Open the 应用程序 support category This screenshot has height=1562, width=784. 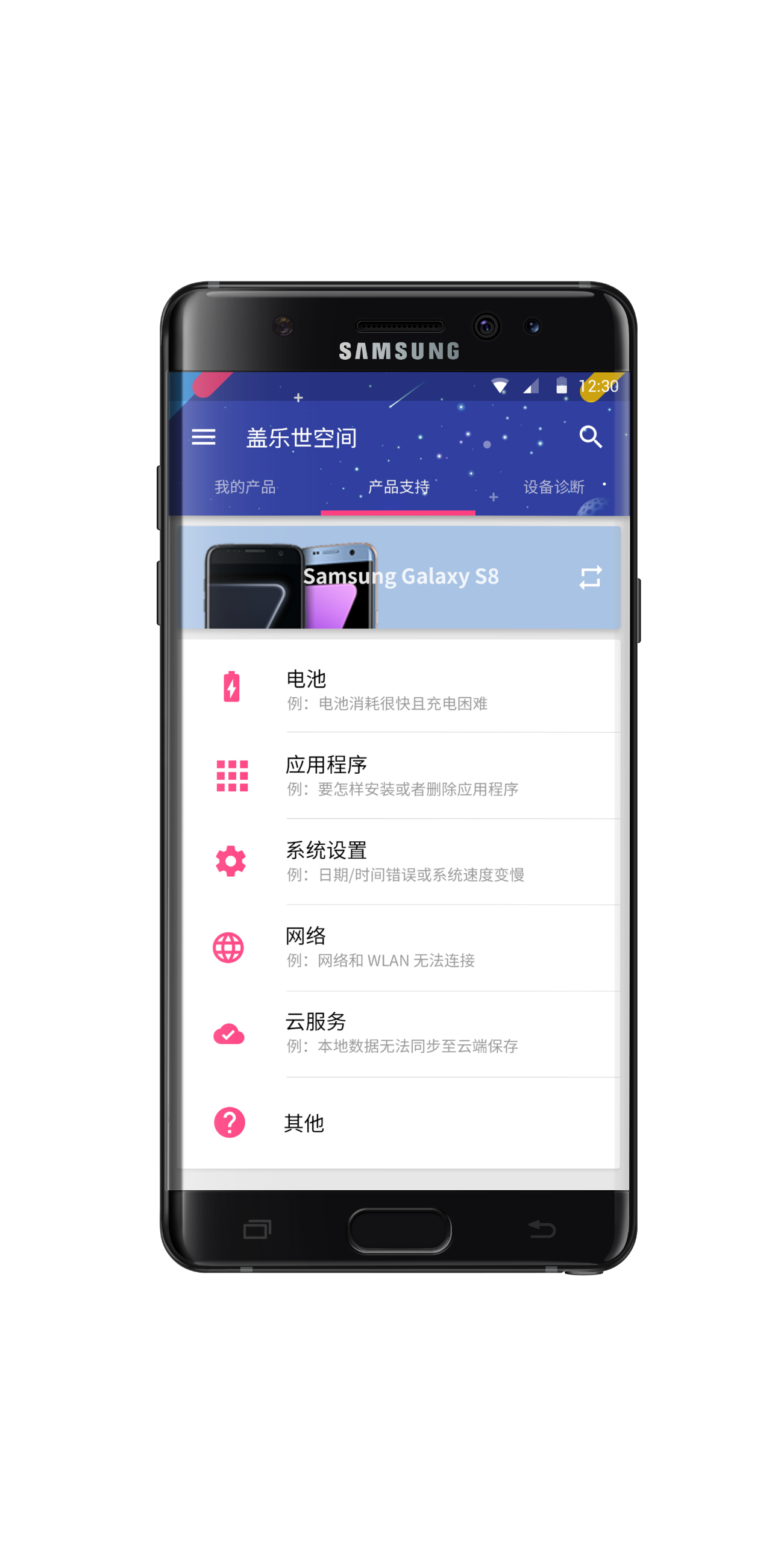400,775
